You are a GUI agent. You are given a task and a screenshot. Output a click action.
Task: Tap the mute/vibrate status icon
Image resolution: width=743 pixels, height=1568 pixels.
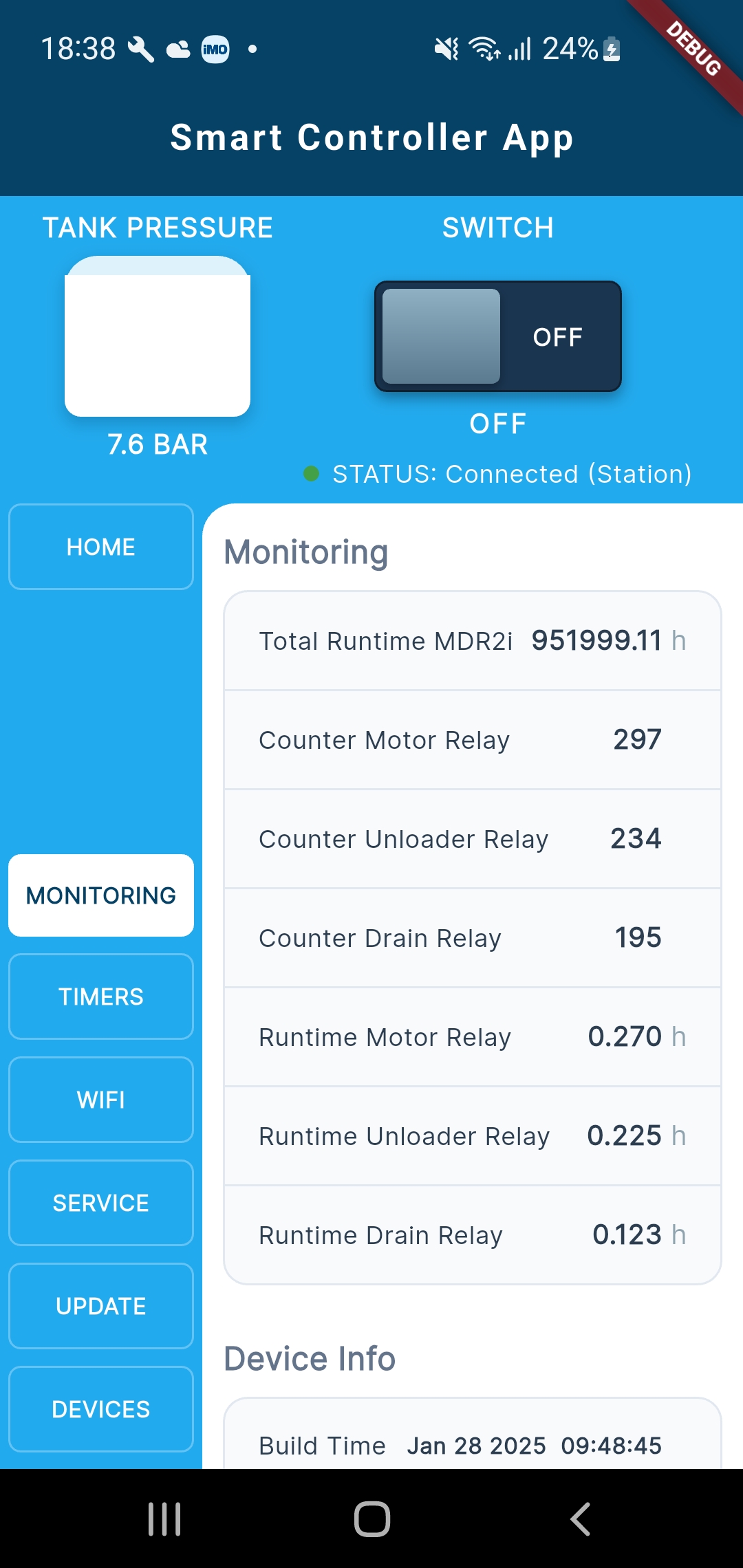coord(447,47)
